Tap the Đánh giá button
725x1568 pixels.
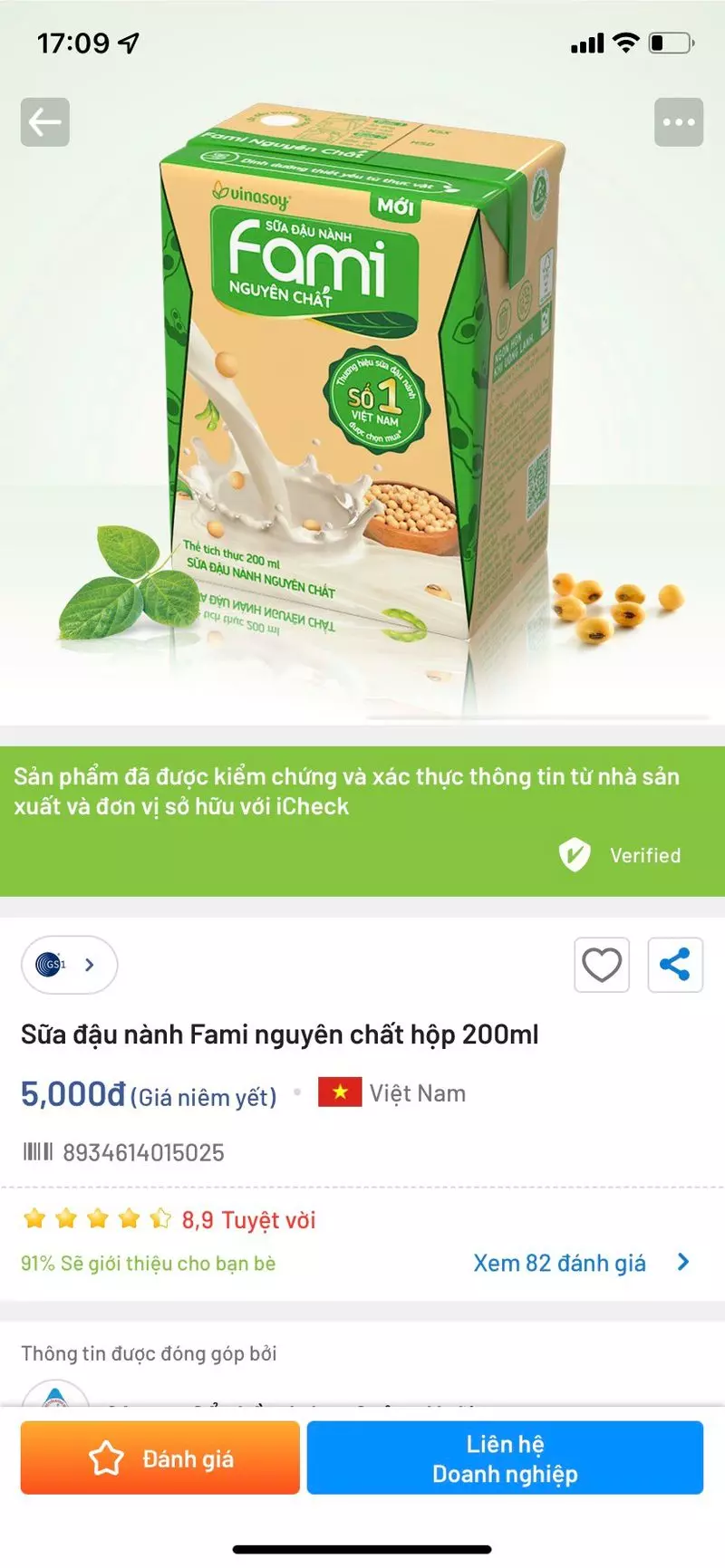click(160, 1457)
